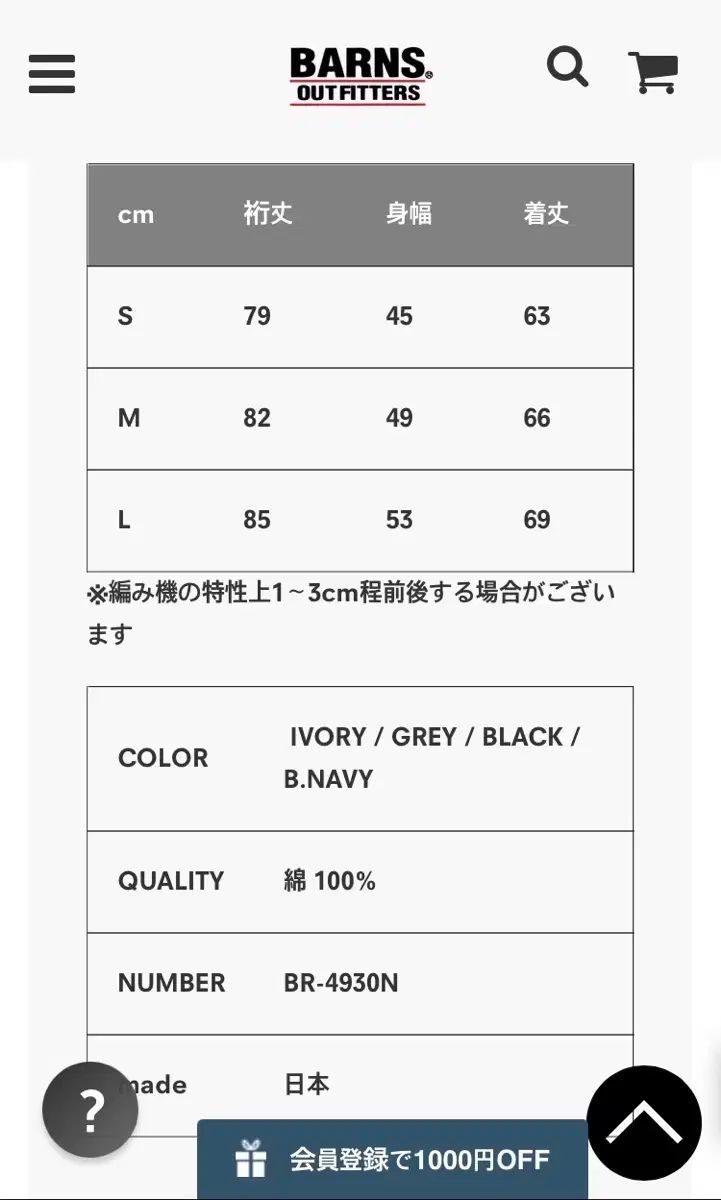This screenshot has width=721, height=1200.
Task: Open the hamburger menu
Action: coord(52,74)
